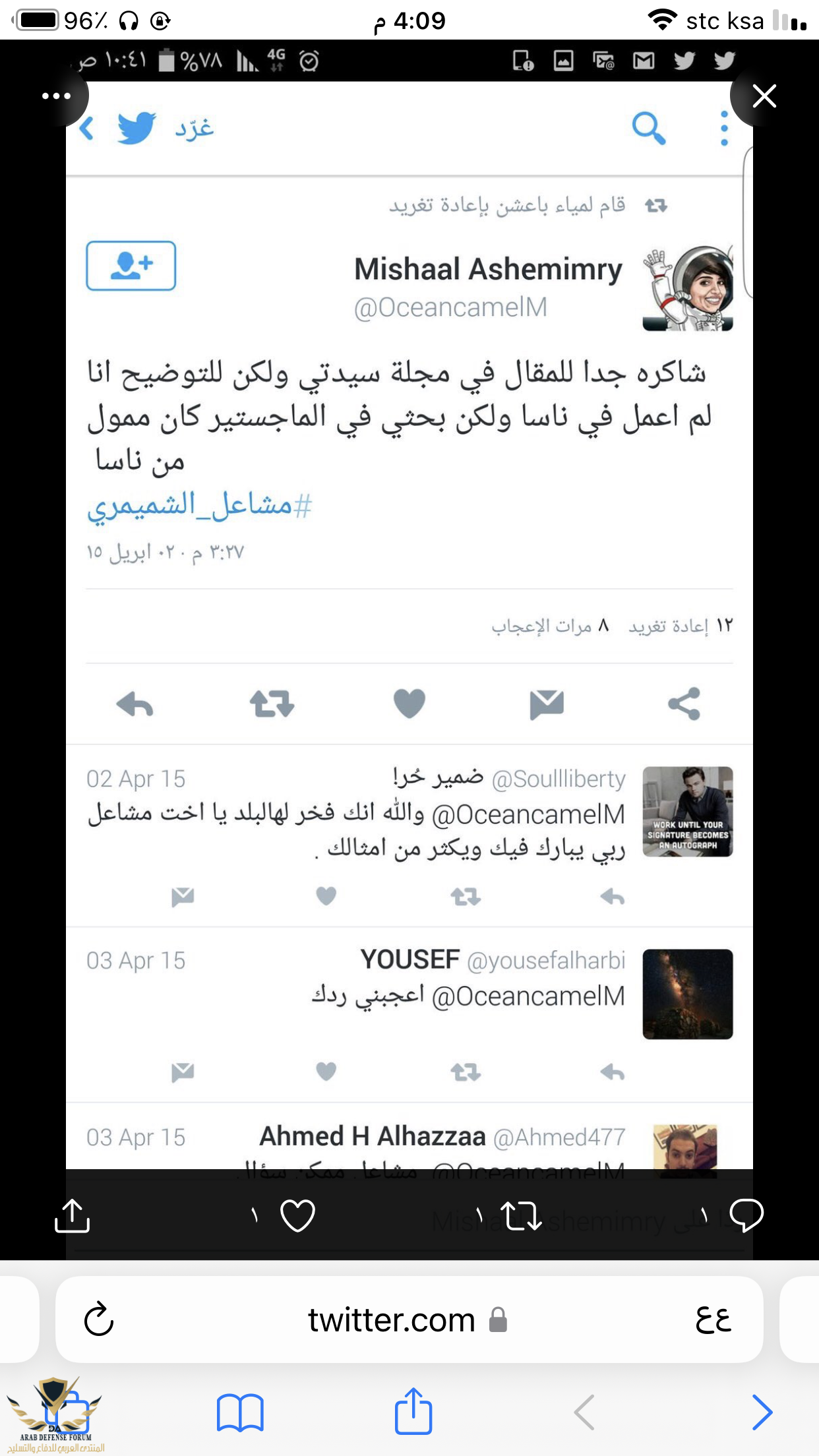Like the tweet with the heart icon
Image resolution: width=819 pixels, height=1456 pixels.
pyautogui.click(x=297, y=1215)
